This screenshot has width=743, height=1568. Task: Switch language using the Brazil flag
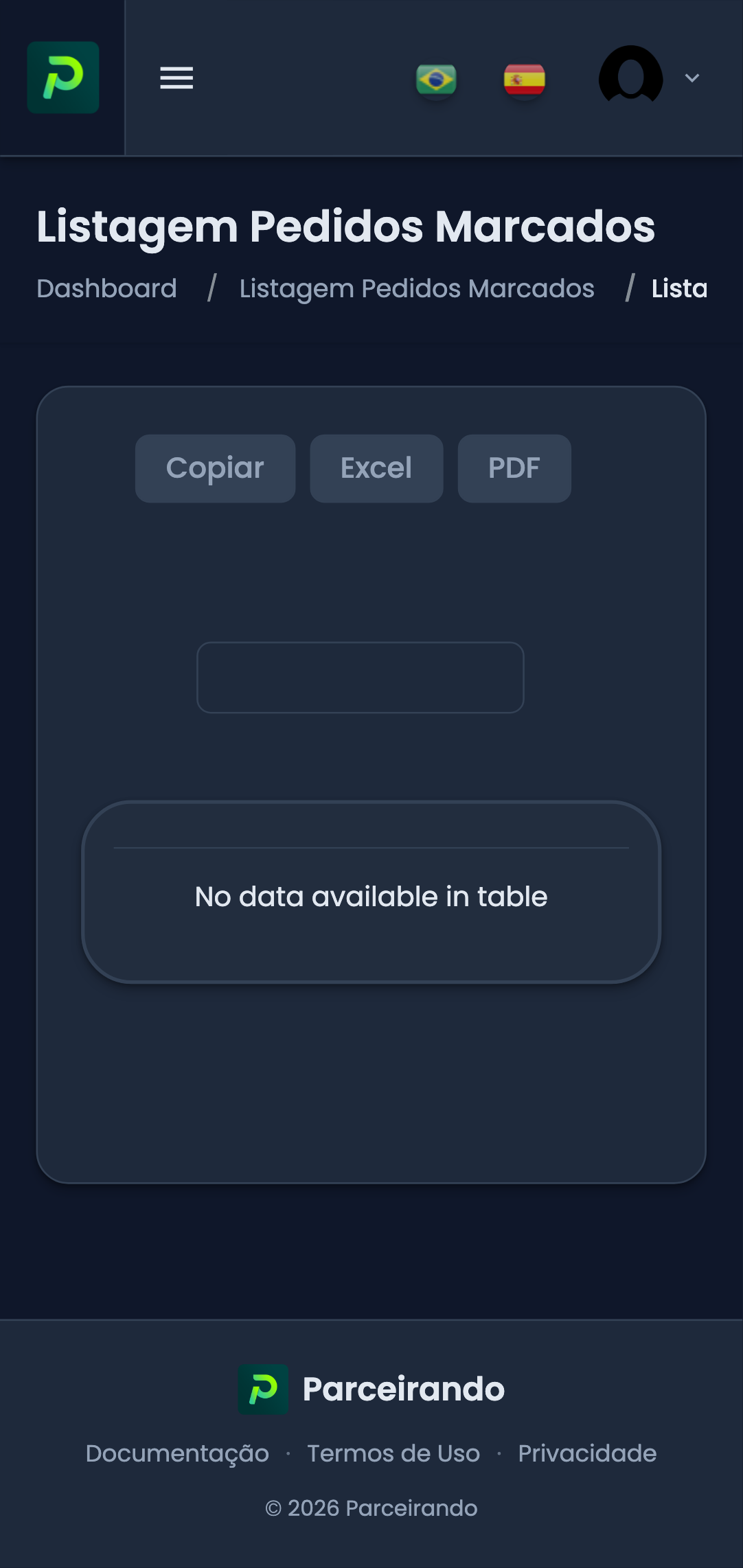[x=437, y=78]
